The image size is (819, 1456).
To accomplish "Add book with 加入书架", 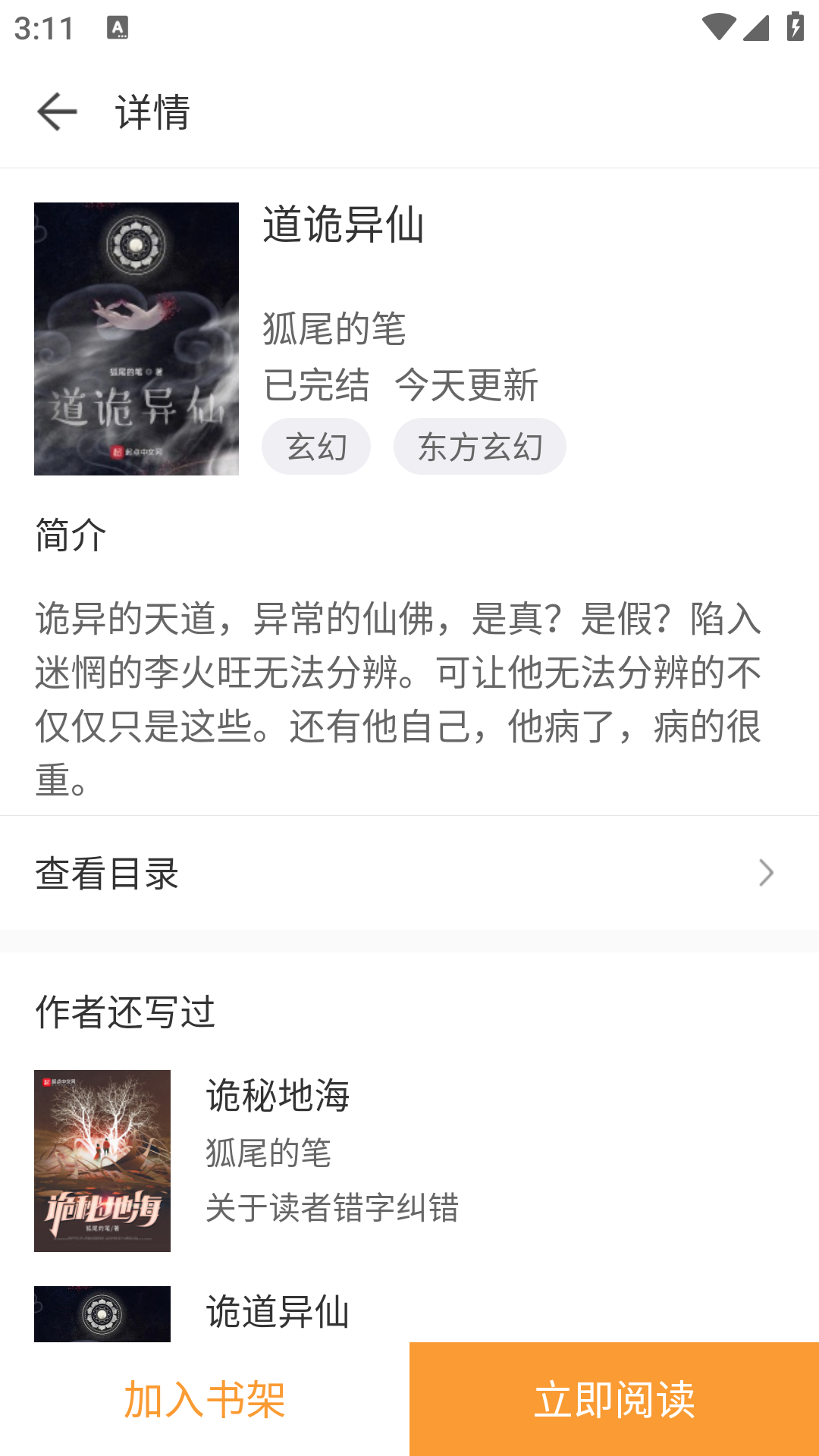I will tap(205, 1399).
